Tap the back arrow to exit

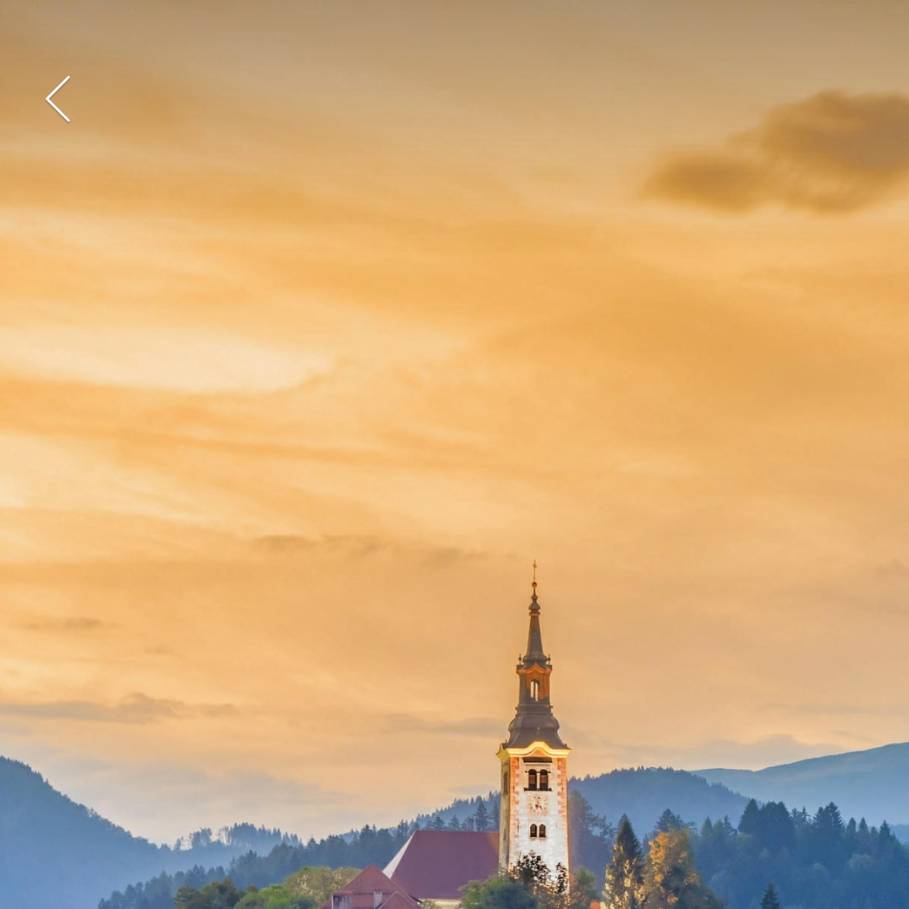point(58,99)
